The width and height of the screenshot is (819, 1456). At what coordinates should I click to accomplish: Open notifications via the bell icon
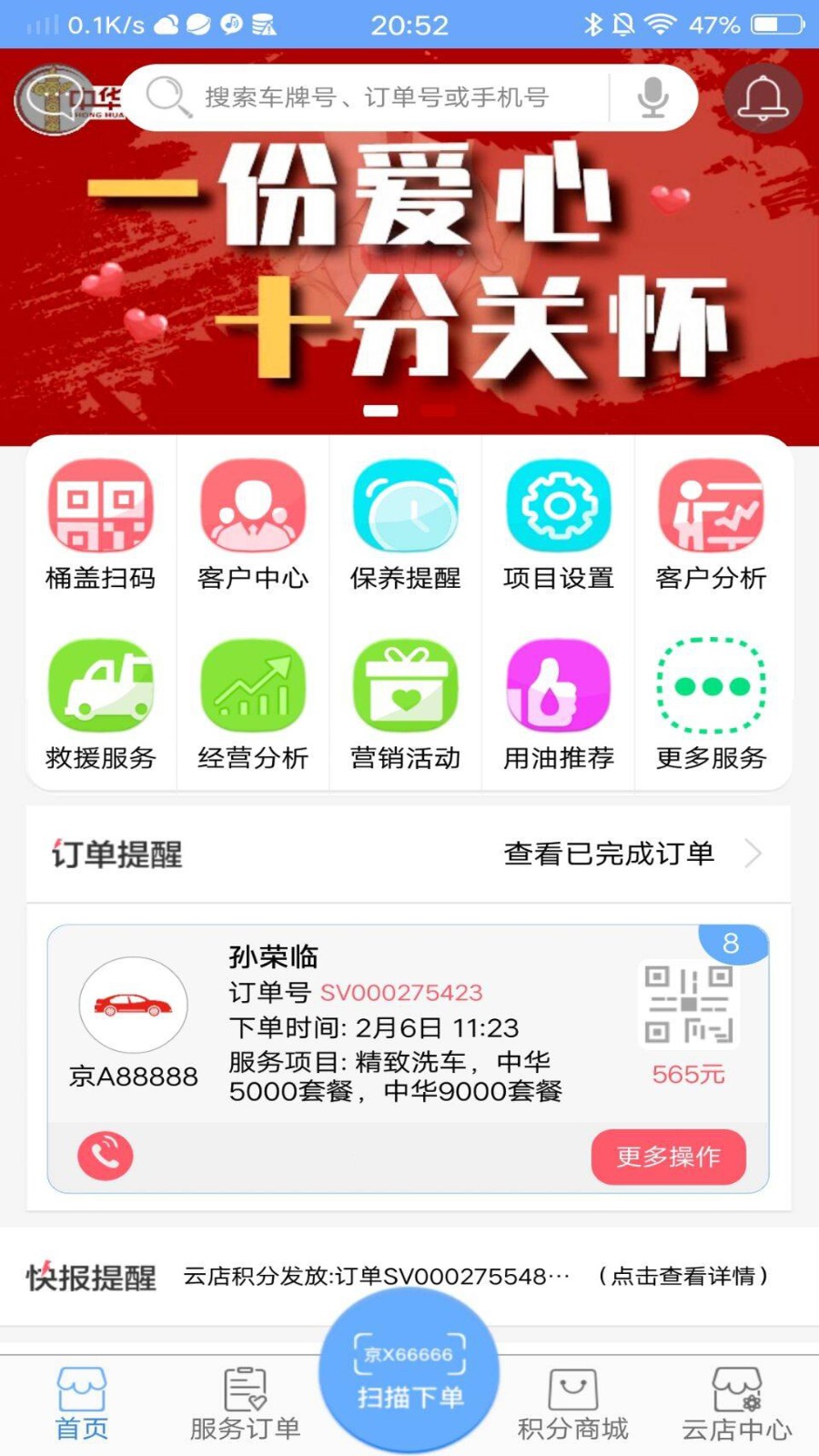point(763,97)
